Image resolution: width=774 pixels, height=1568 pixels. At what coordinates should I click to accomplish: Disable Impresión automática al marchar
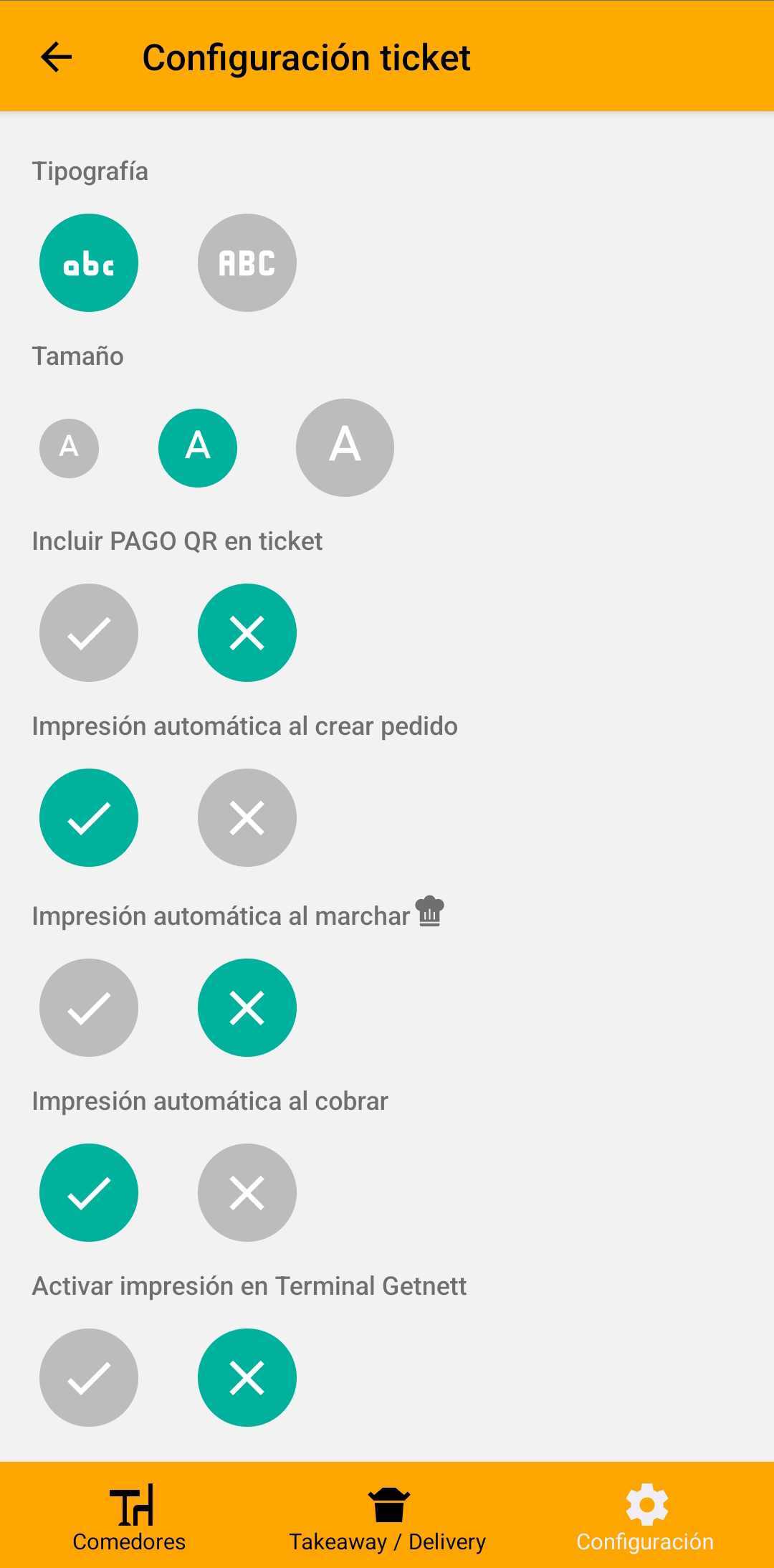coord(247,1007)
